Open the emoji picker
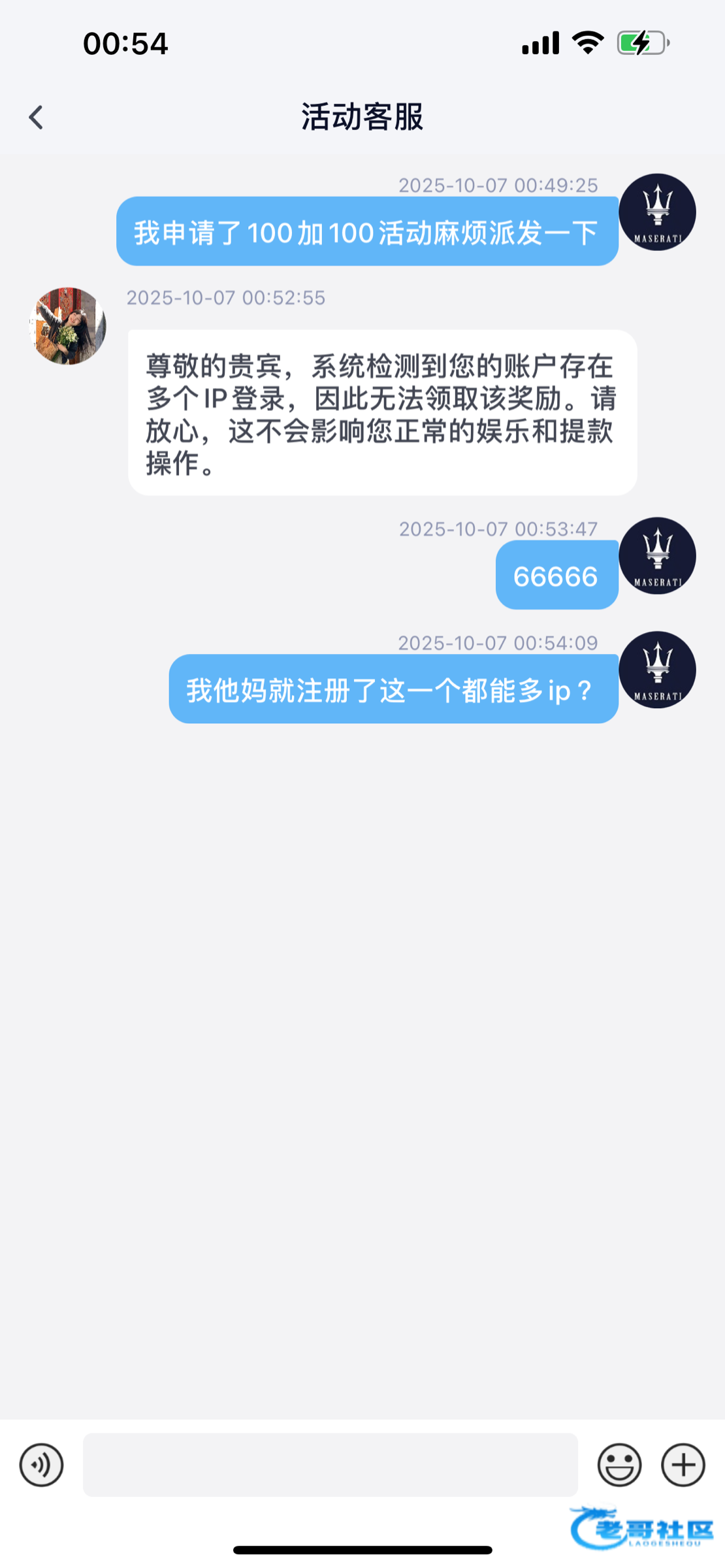Screen dimensions: 725x1568 619,1465
